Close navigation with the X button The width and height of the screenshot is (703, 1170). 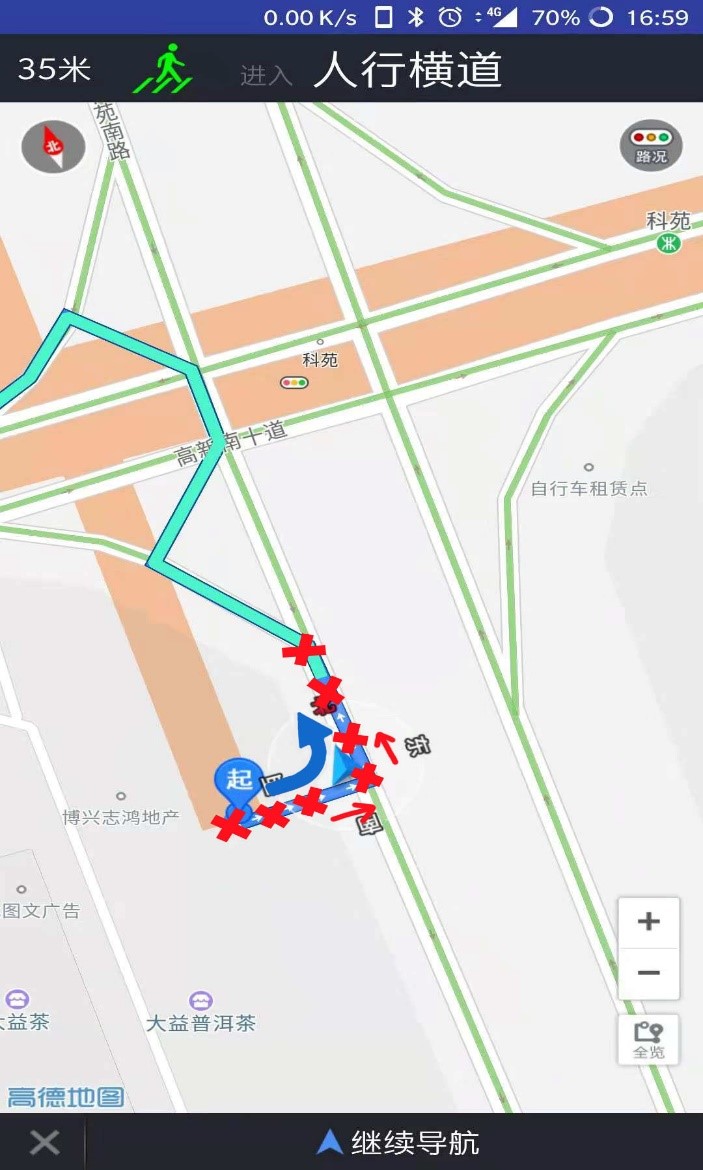44,1142
